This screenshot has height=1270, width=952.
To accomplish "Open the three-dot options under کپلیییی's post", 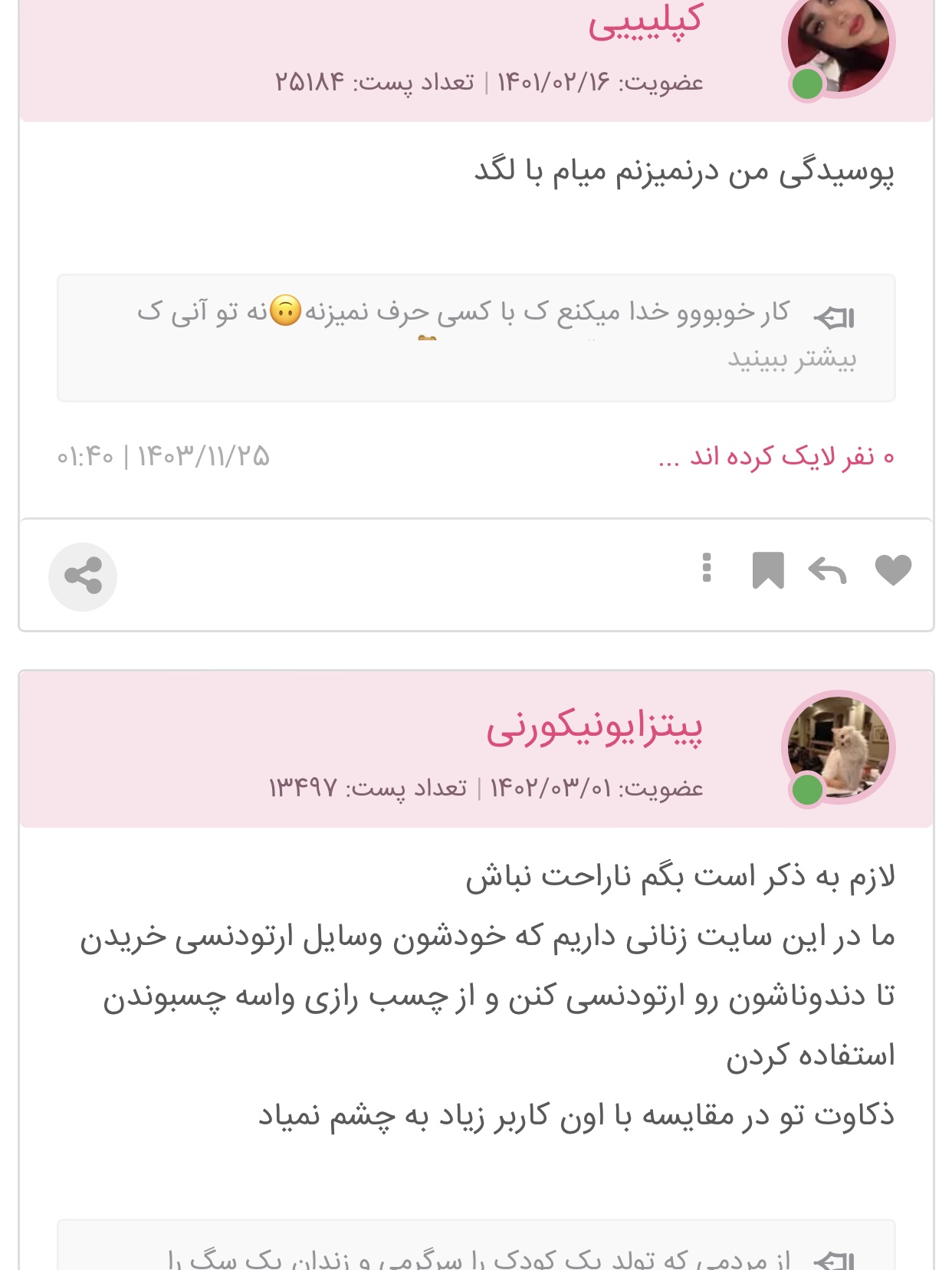I will click(x=707, y=569).
